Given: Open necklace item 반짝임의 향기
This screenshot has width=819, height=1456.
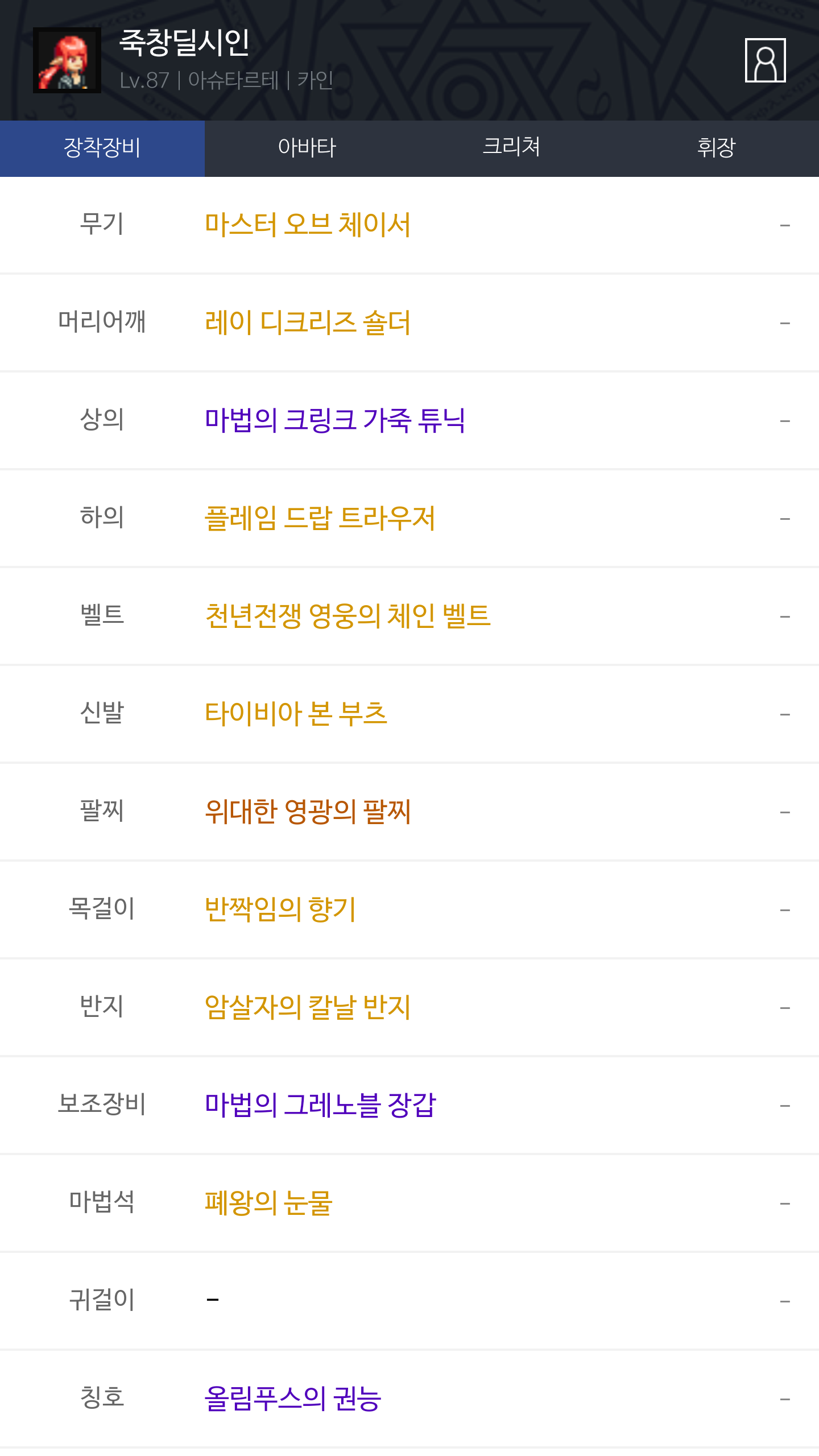Looking at the screenshot, I should point(280,909).
